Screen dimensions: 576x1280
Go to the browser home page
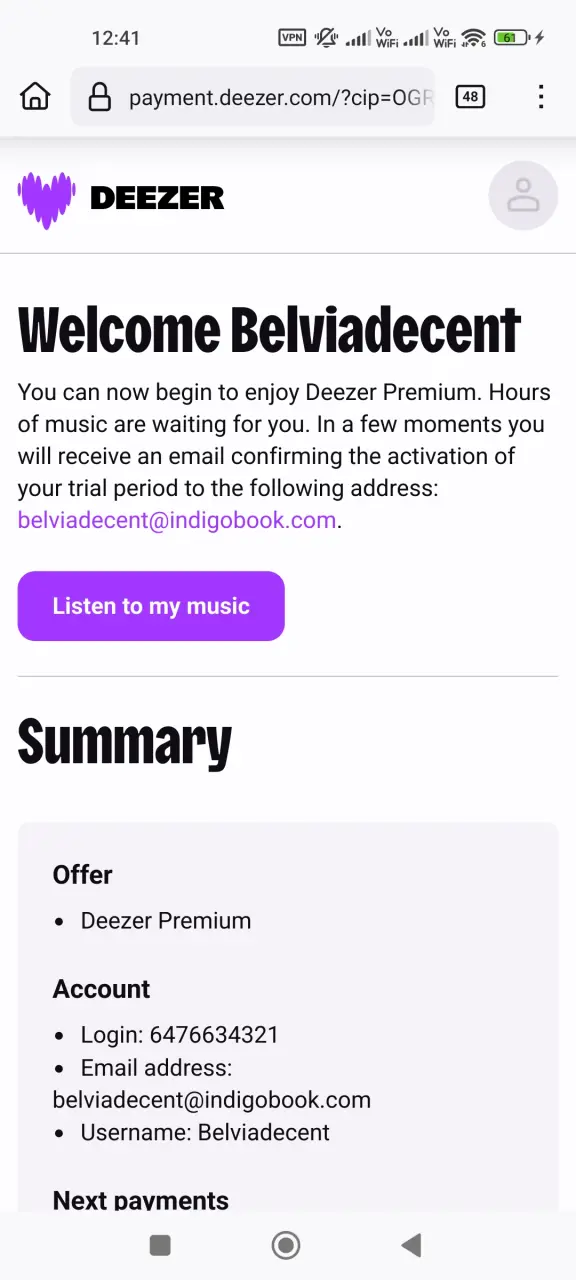coord(35,96)
